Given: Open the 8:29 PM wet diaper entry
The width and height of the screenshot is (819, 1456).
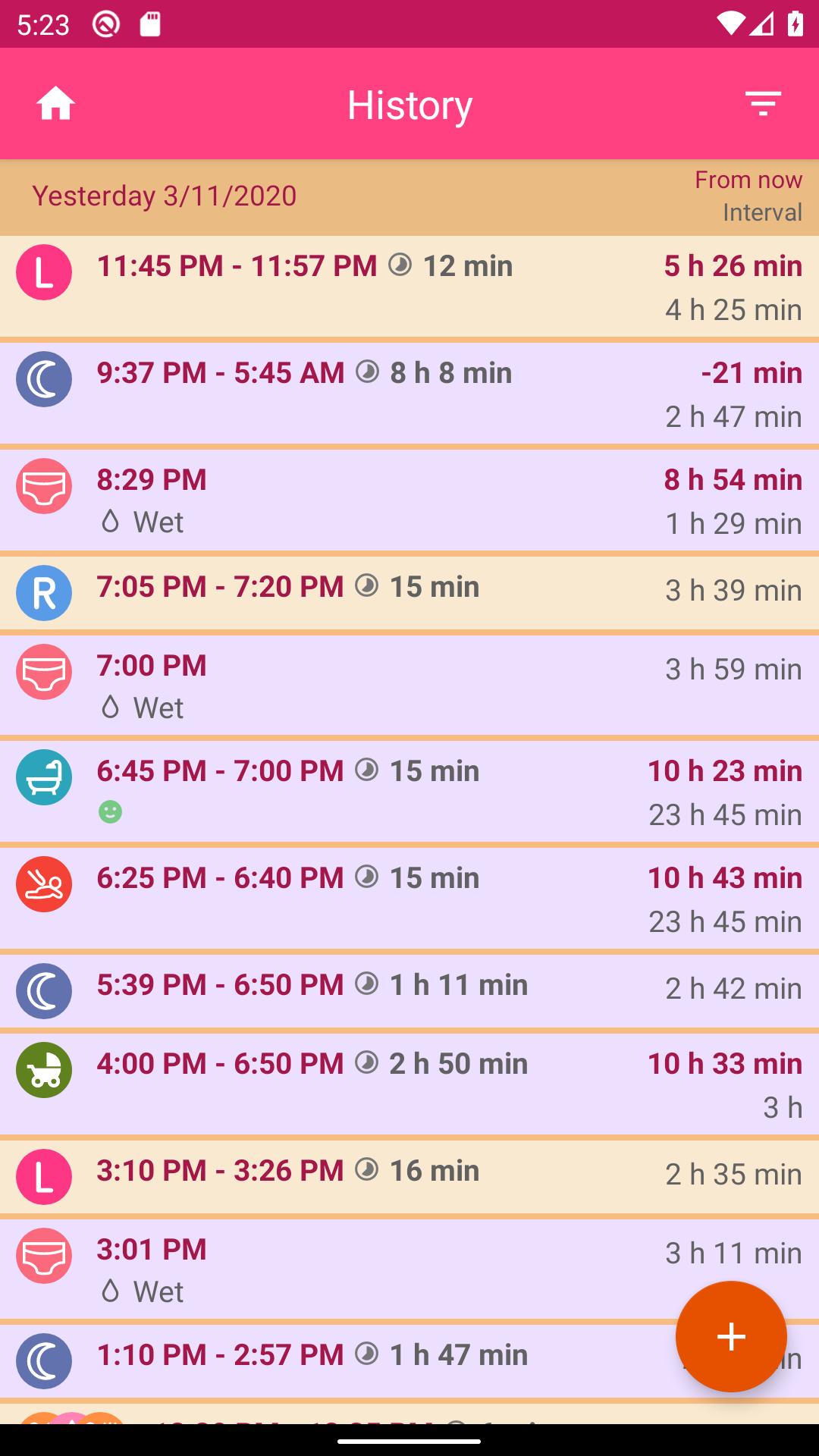Looking at the screenshot, I should 409,500.
